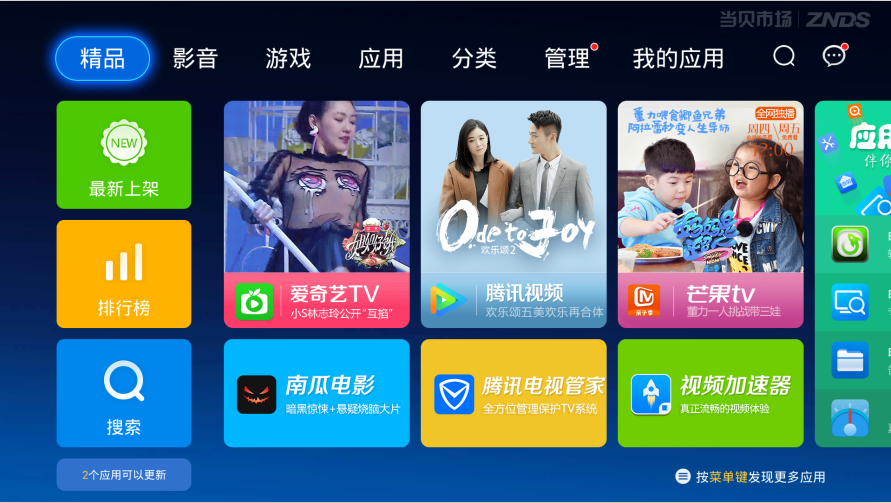Screen dimensions: 891x503
Task: Open the 爱奇艺TV app card
Action: click(316, 214)
